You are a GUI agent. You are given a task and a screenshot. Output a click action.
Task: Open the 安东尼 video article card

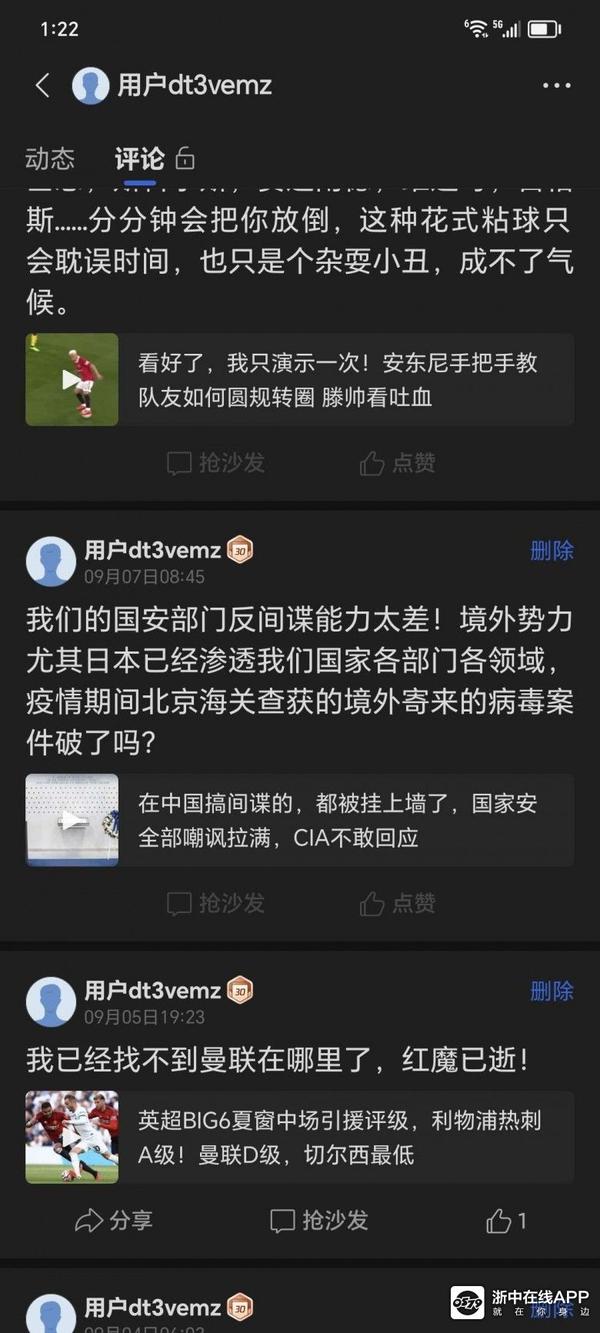[x=300, y=379]
